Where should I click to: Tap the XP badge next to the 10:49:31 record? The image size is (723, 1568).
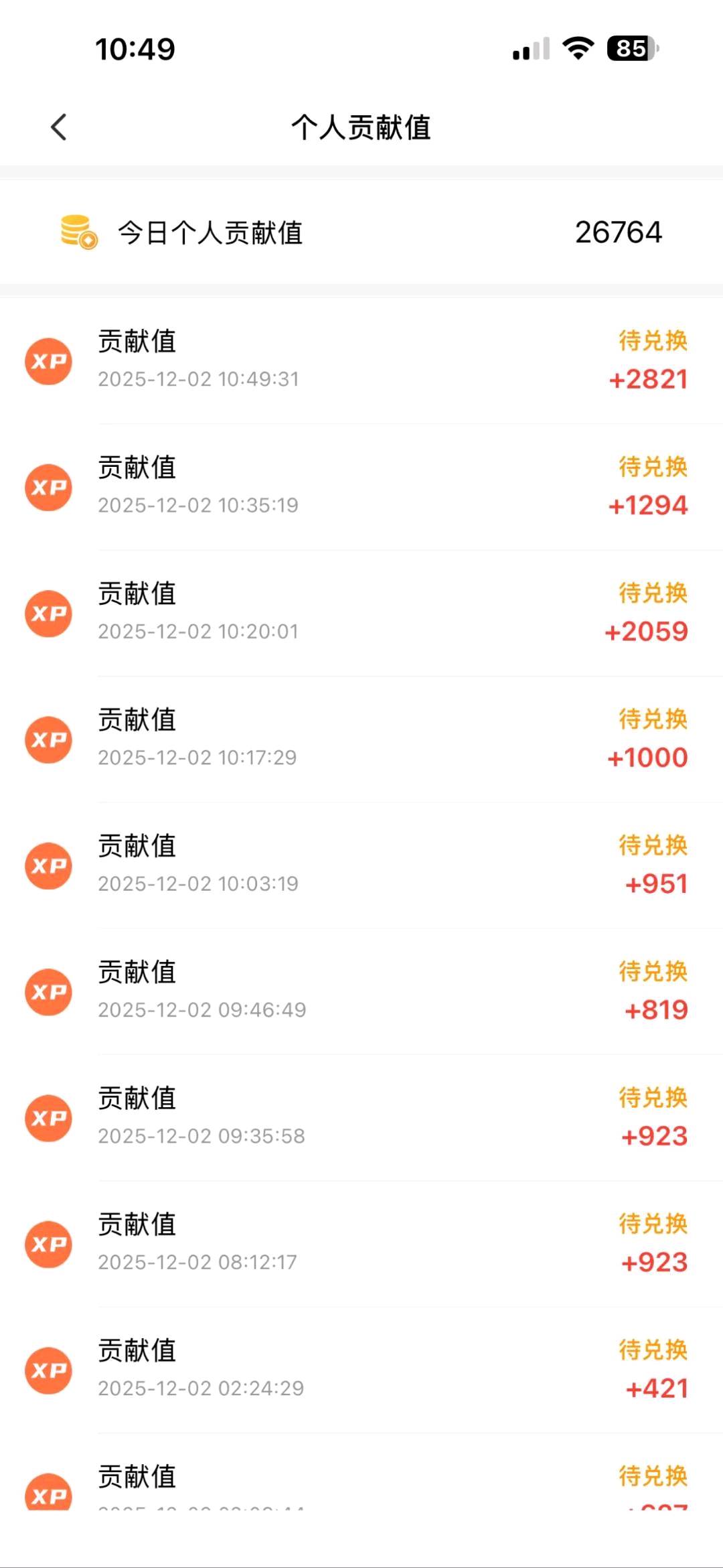pyautogui.click(x=48, y=361)
